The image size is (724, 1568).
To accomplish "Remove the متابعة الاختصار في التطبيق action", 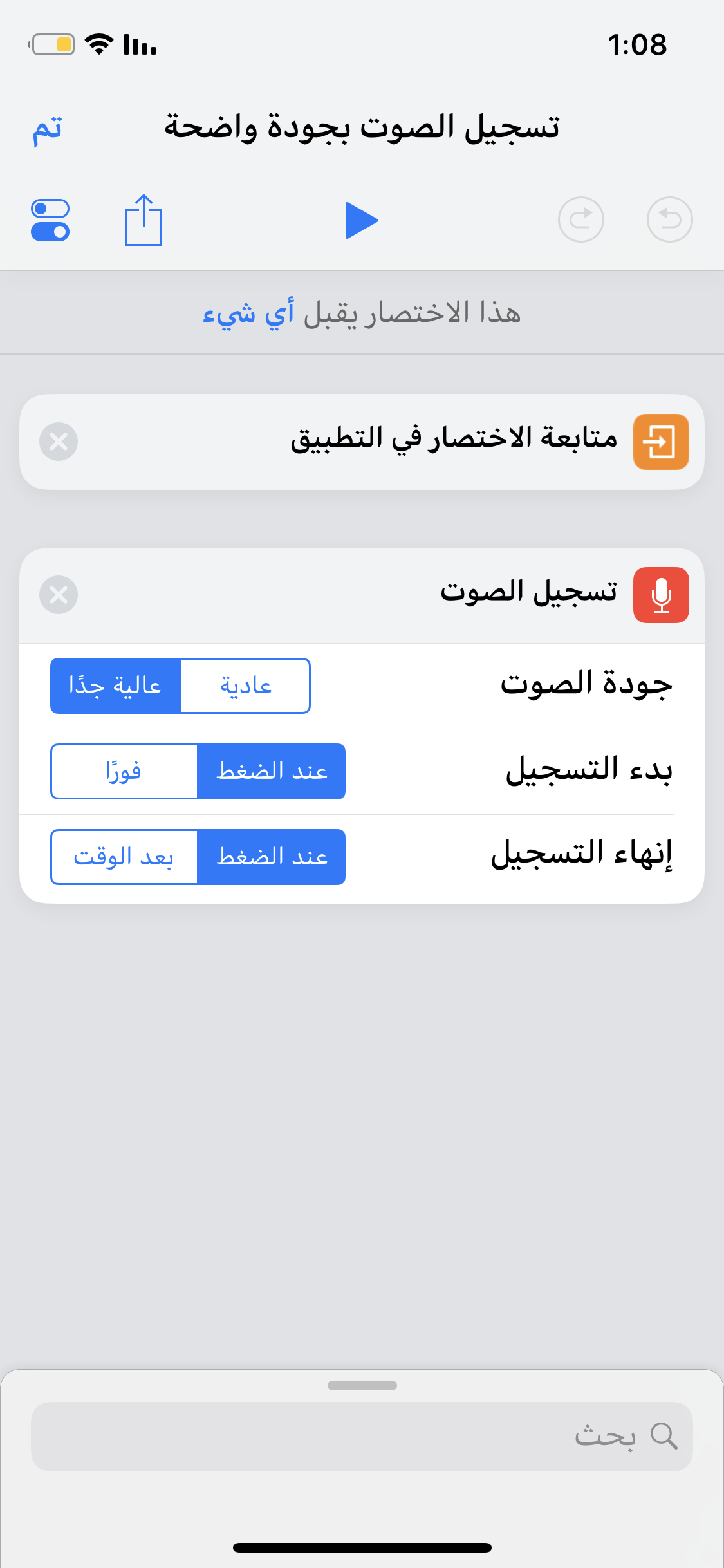I will (59, 442).
